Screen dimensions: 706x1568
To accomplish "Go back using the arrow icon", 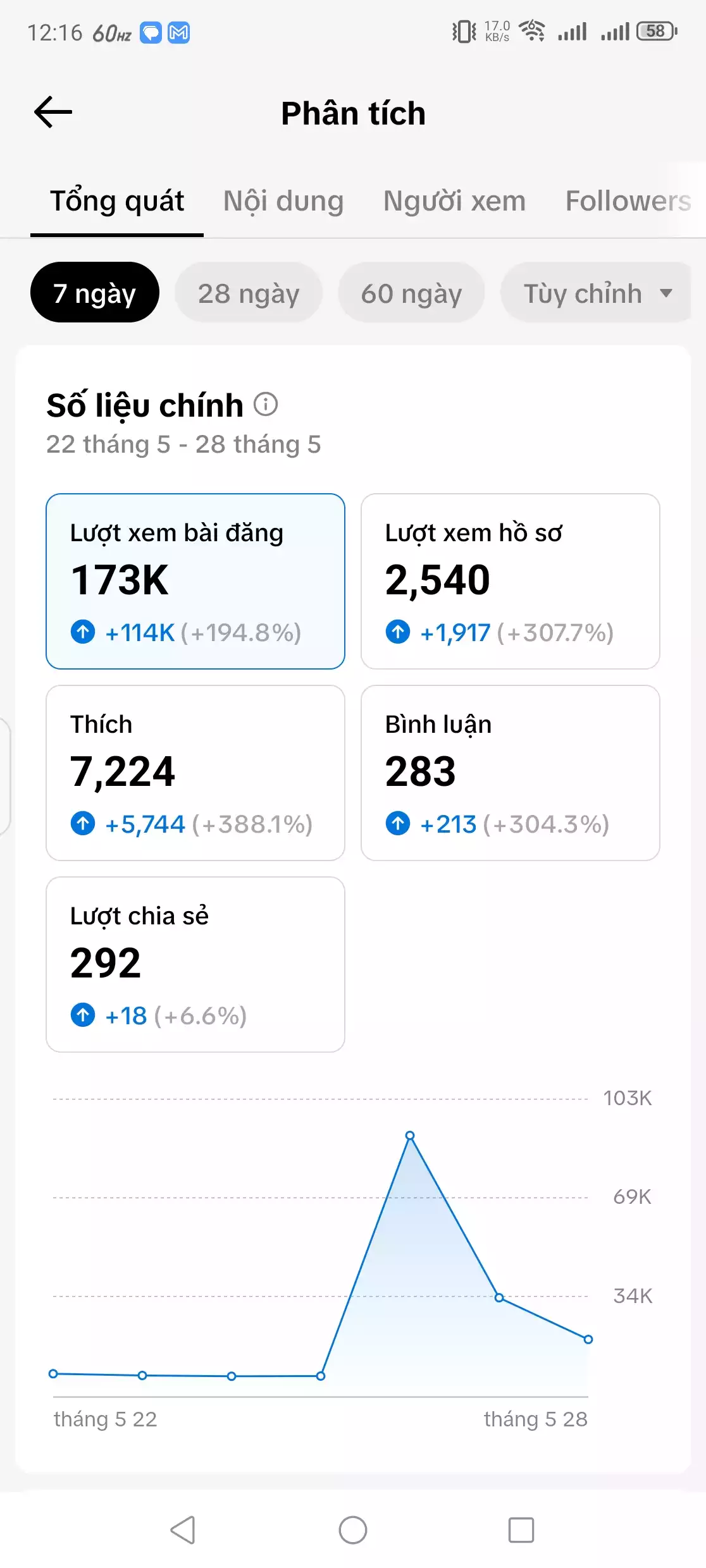I will pos(53,113).
